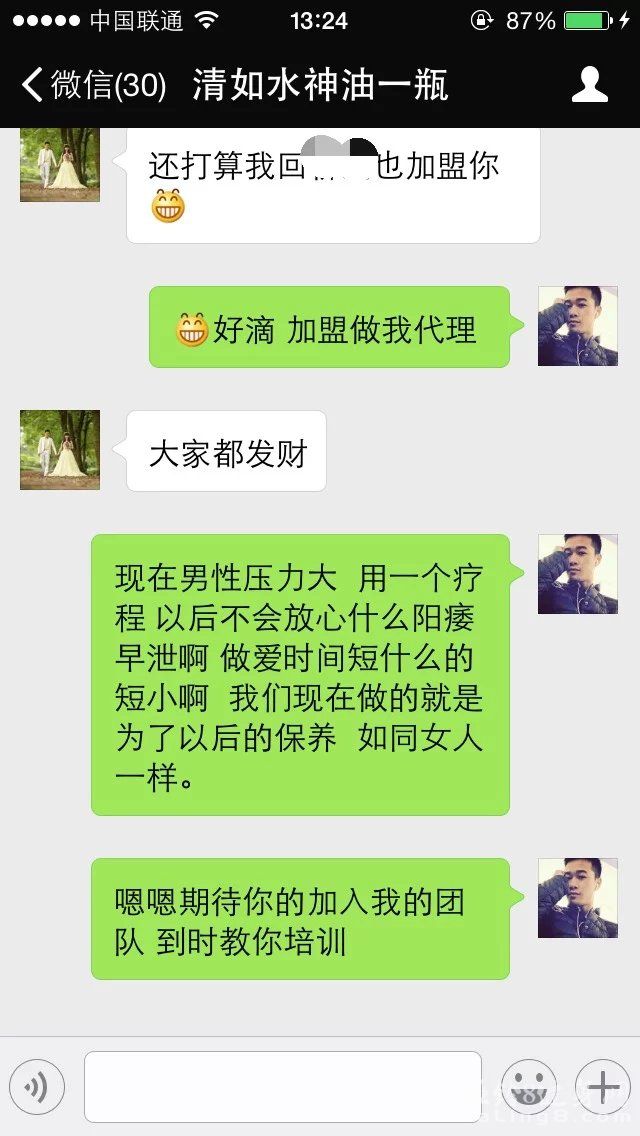Open the avatar beside 大家都发财 message

coord(60,450)
